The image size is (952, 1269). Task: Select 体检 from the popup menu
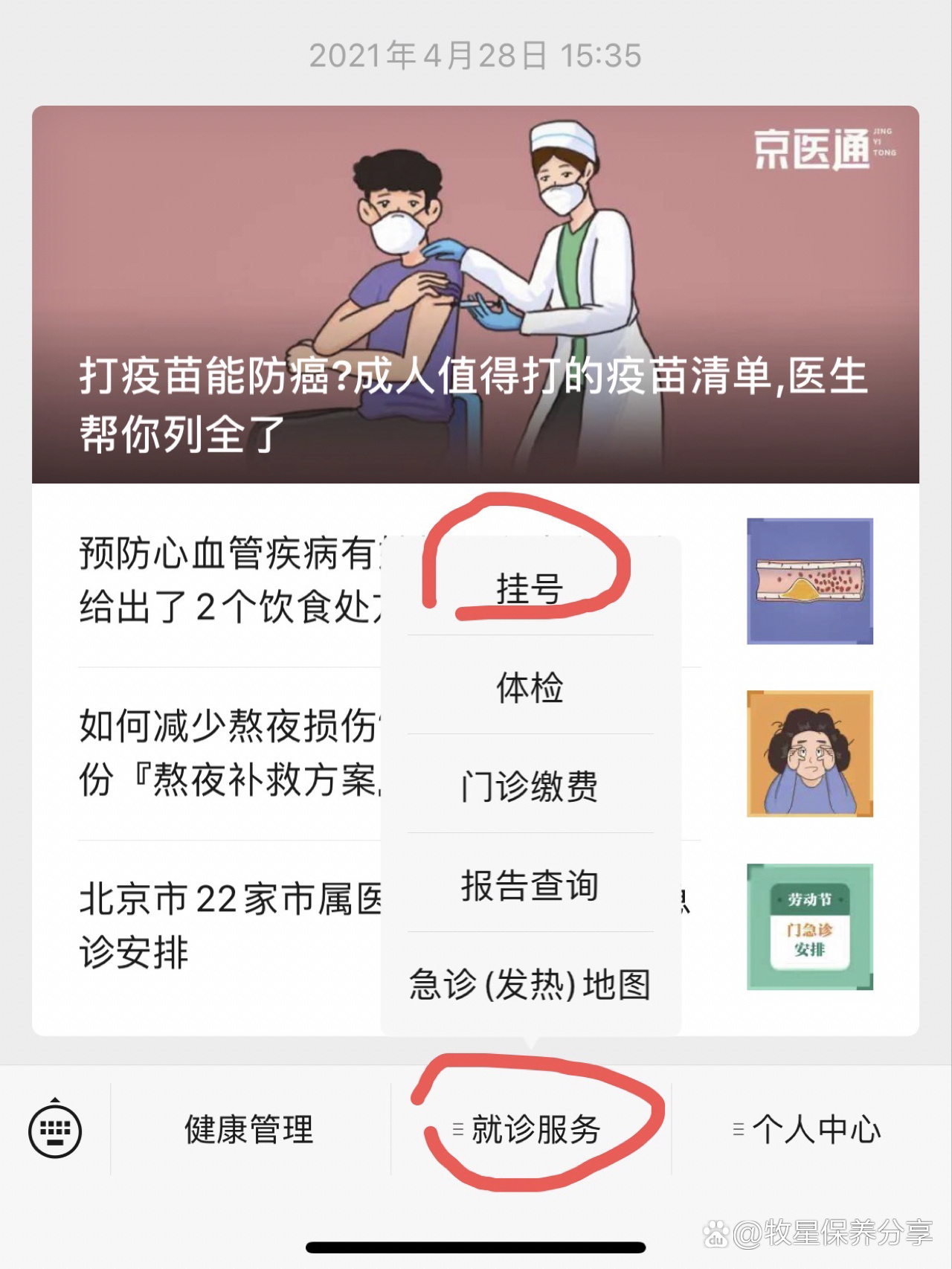[x=530, y=687]
